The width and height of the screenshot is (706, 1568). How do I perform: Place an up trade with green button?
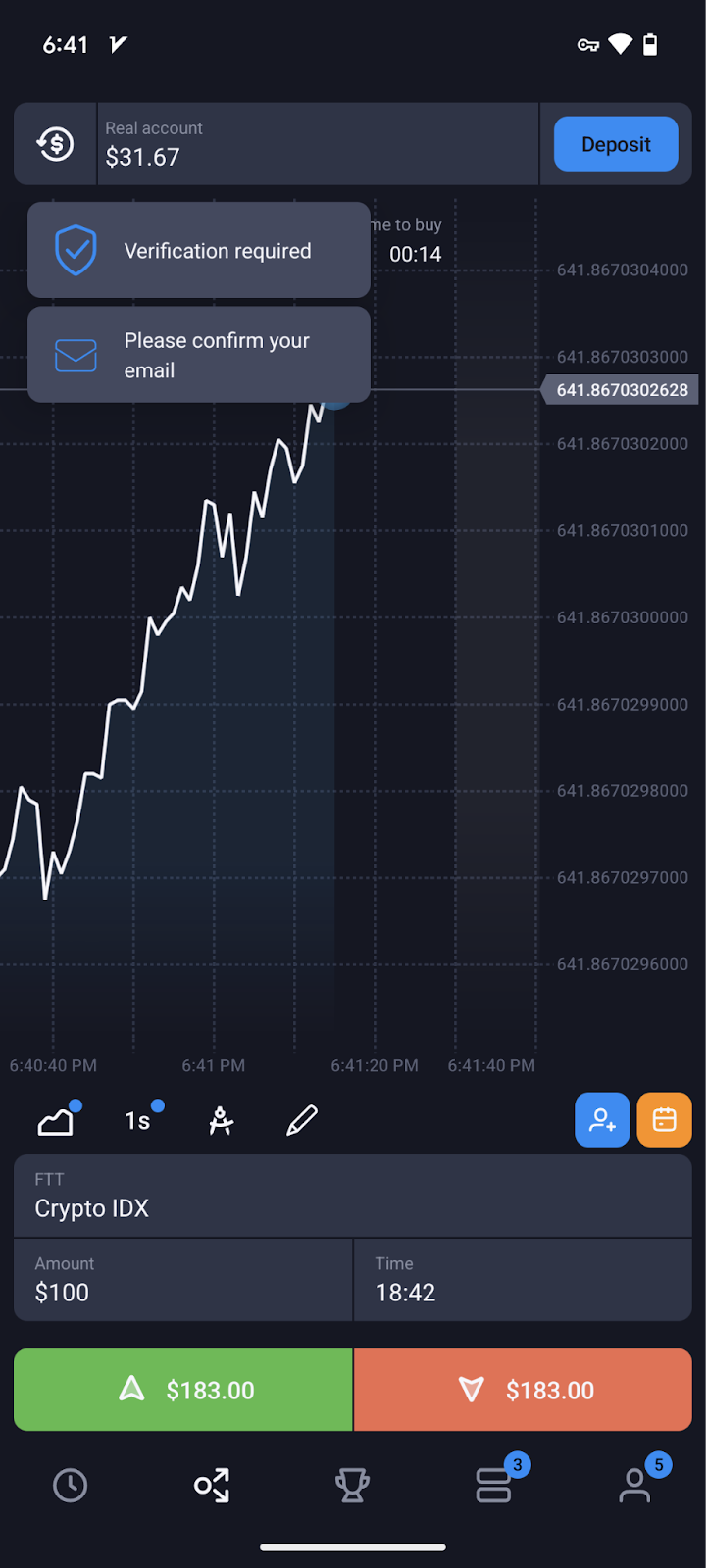pos(182,1390)
